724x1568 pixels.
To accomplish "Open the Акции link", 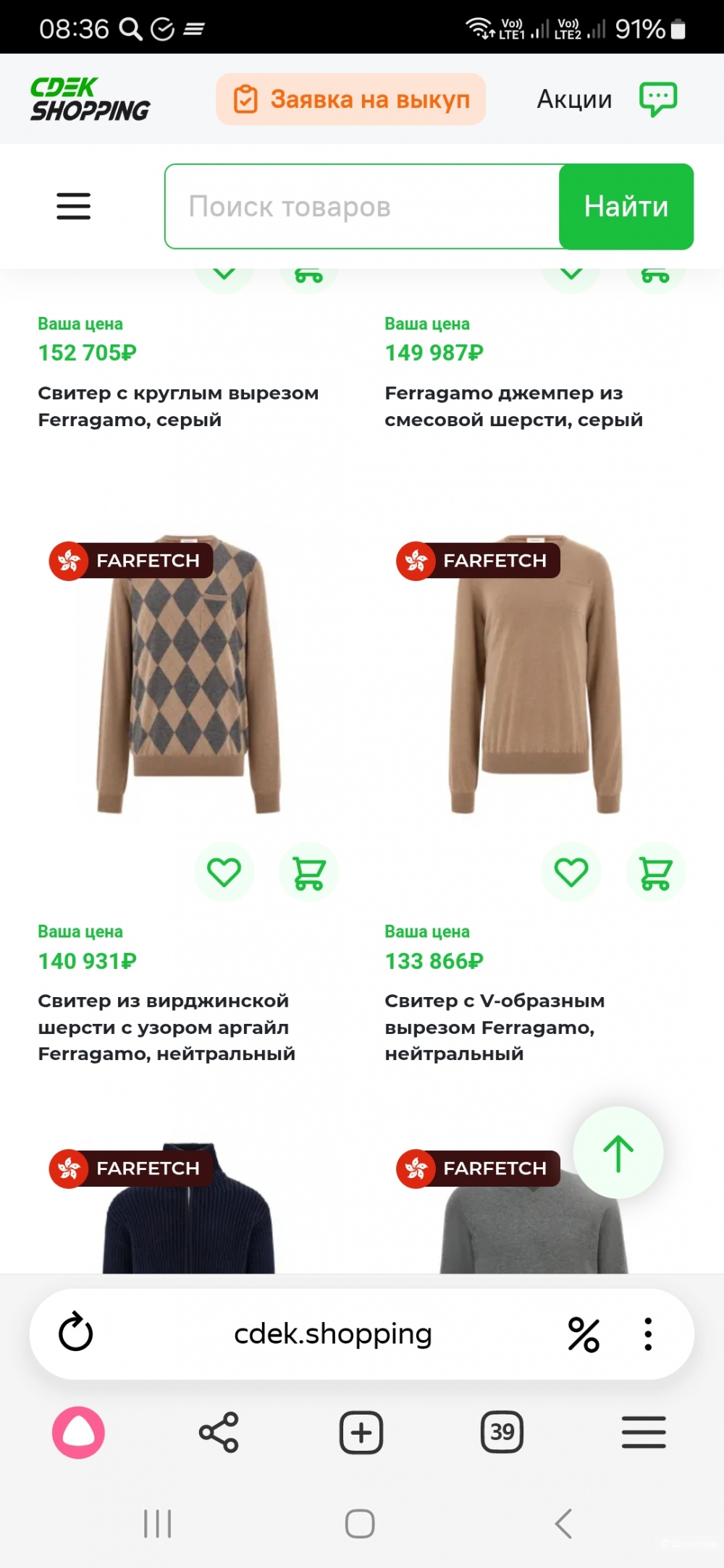I will pyautogui.click(x=574, y=99).
